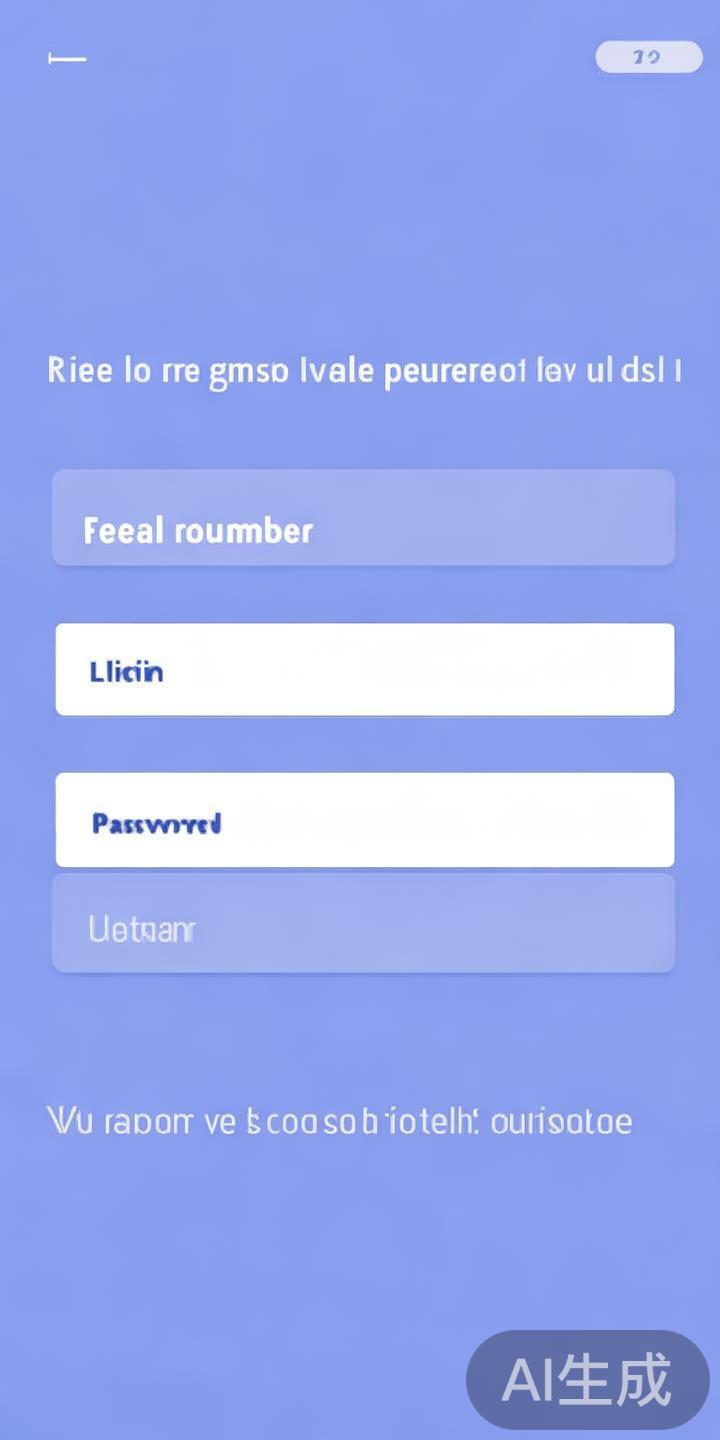Image resolution: width=720 pixels, height=1440 pixels.
Task: Tap the Uetoanr button
Action: click(x=363, y=923)
